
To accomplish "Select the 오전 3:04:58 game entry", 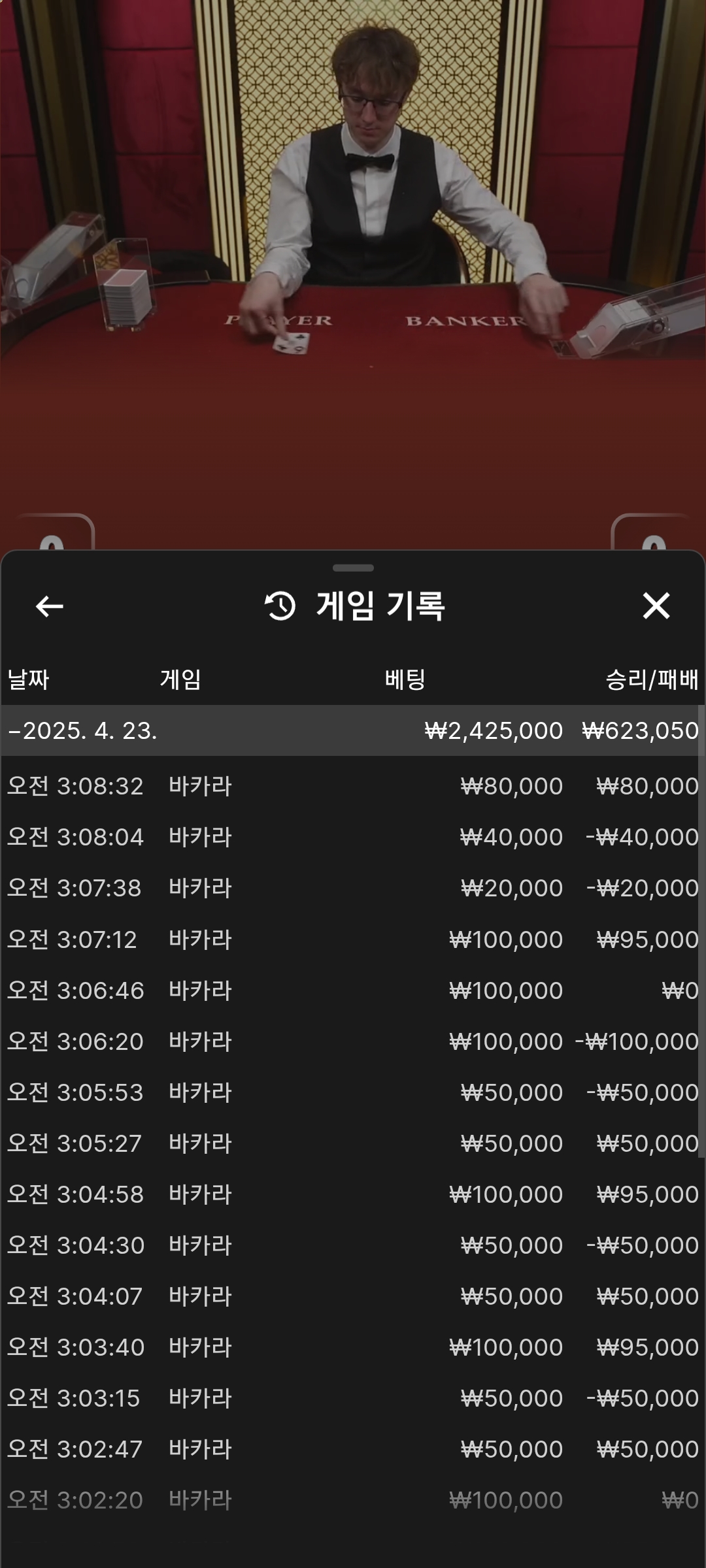I will pyautogui.click(x=353, y=1194).
